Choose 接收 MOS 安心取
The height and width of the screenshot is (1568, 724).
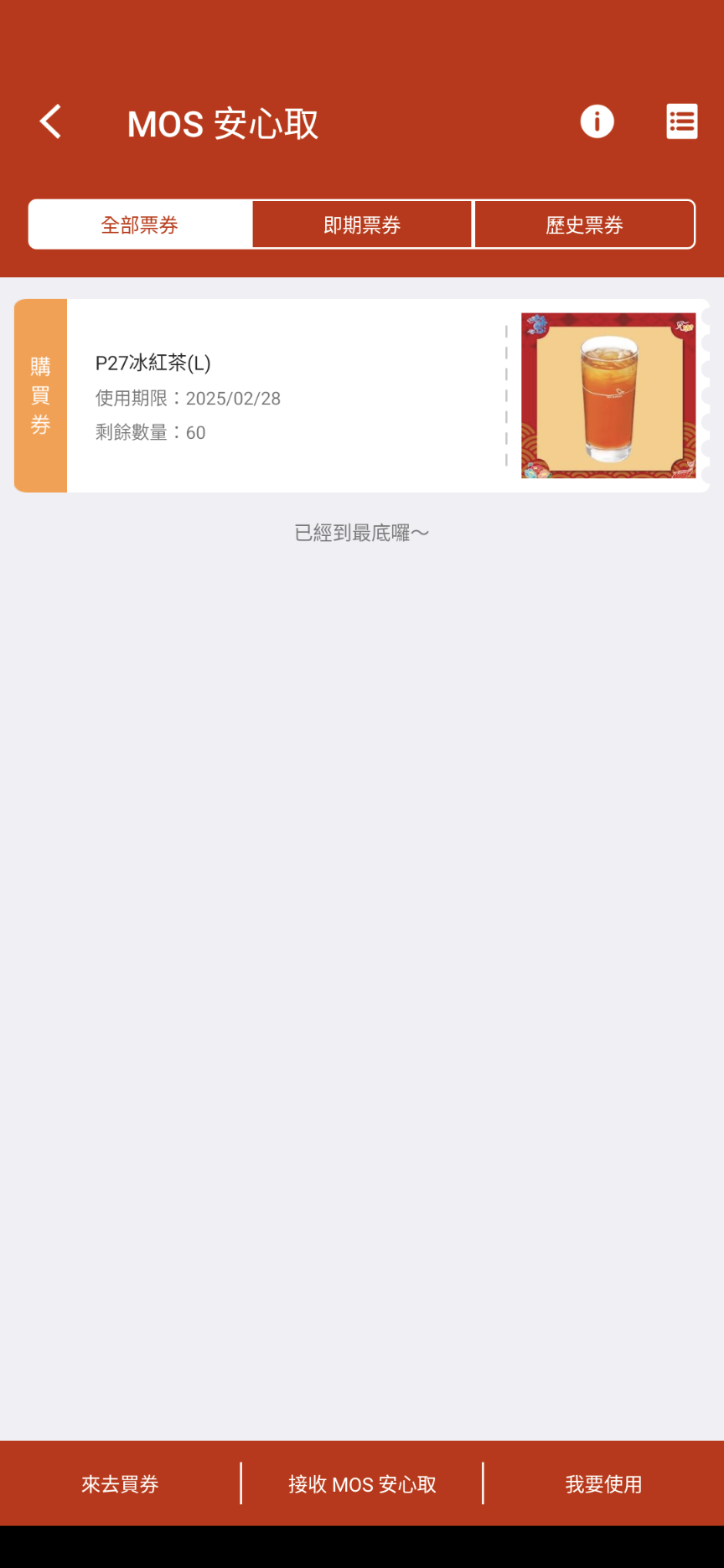point(362,1484)
